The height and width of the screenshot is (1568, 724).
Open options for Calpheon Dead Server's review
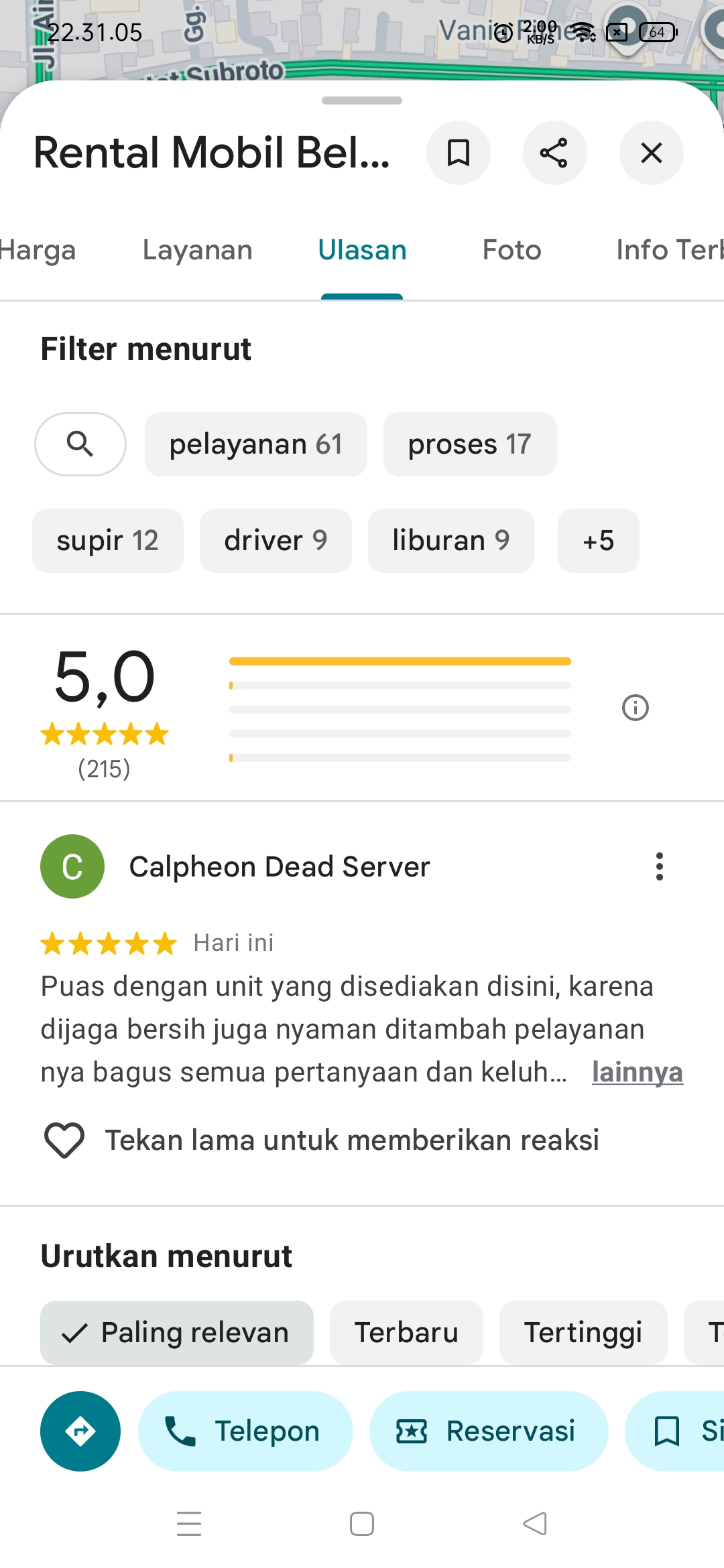pos(660,866)
